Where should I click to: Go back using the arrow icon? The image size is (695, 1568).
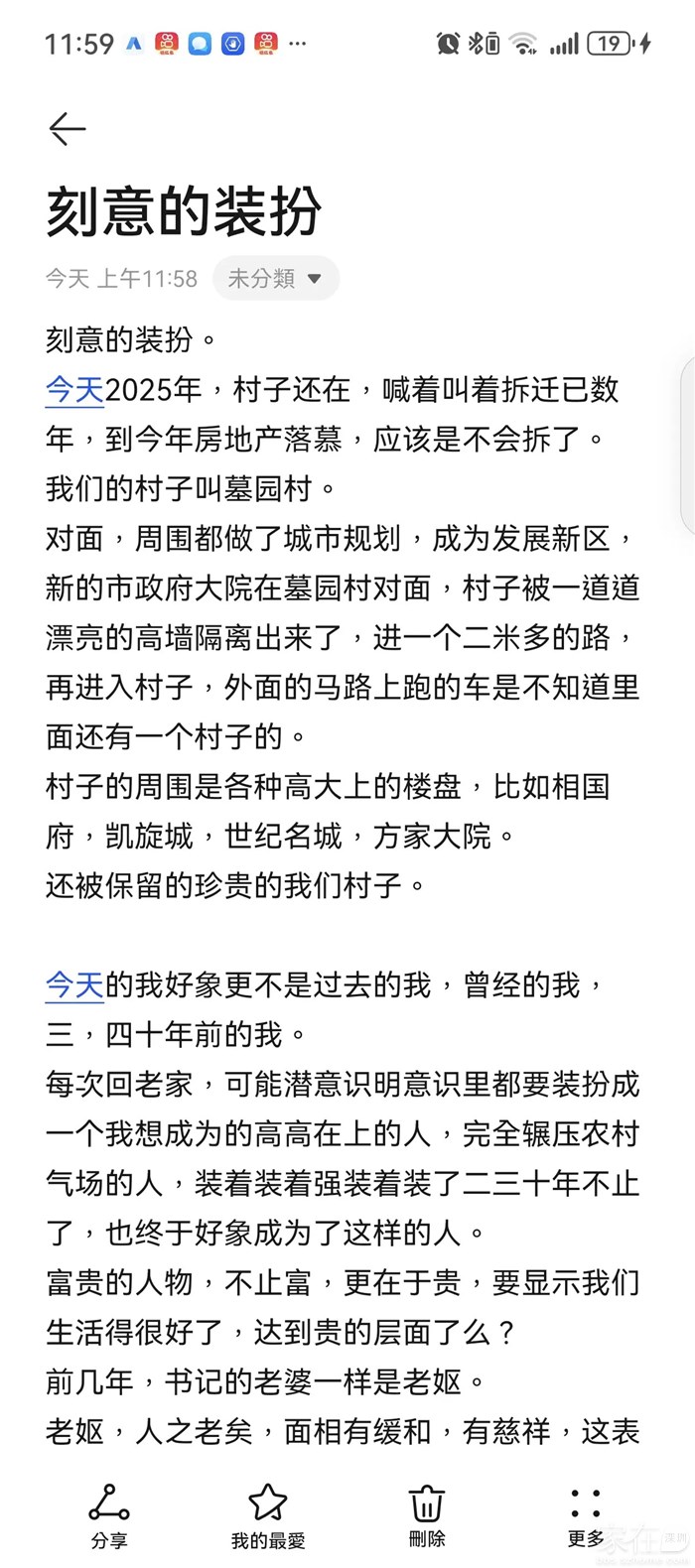point(68,129)
